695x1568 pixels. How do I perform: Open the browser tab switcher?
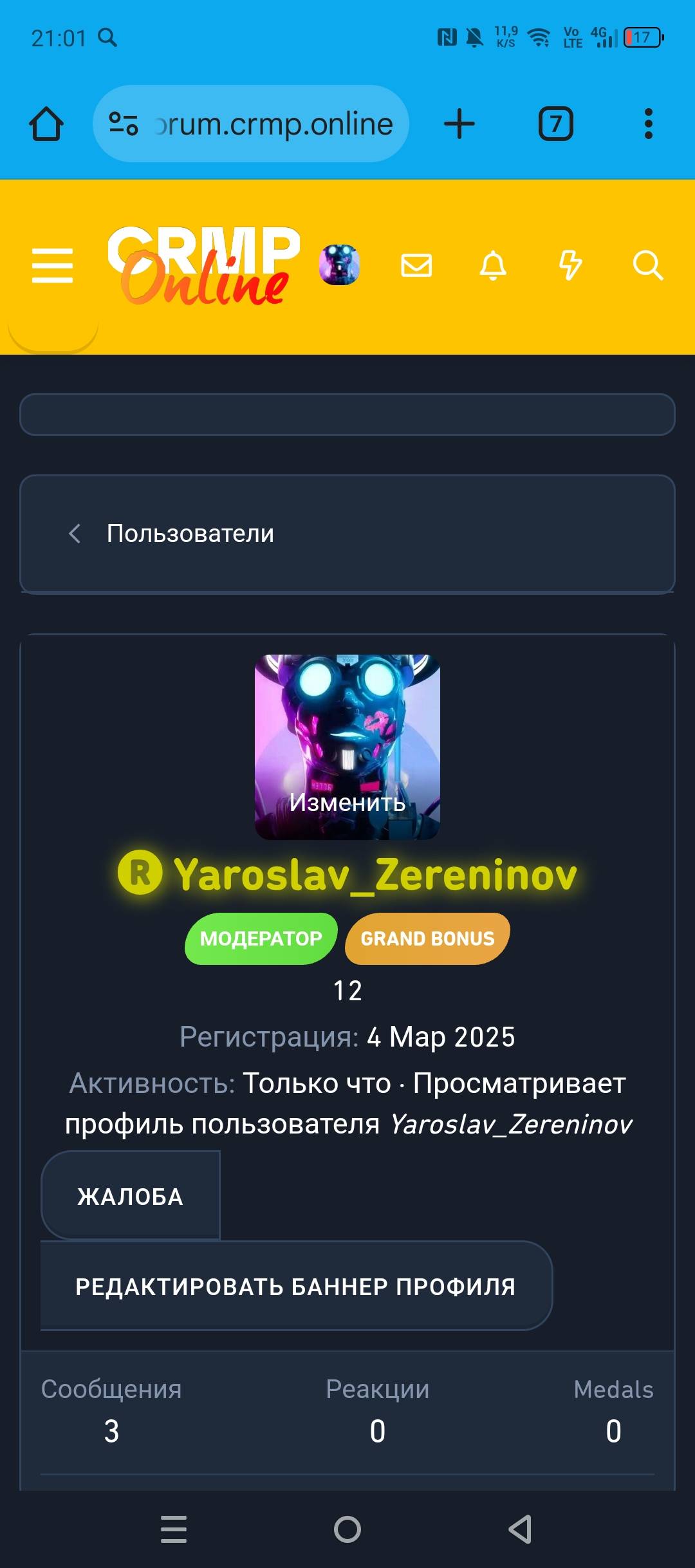pyautogui.click(x=556, y=124)
